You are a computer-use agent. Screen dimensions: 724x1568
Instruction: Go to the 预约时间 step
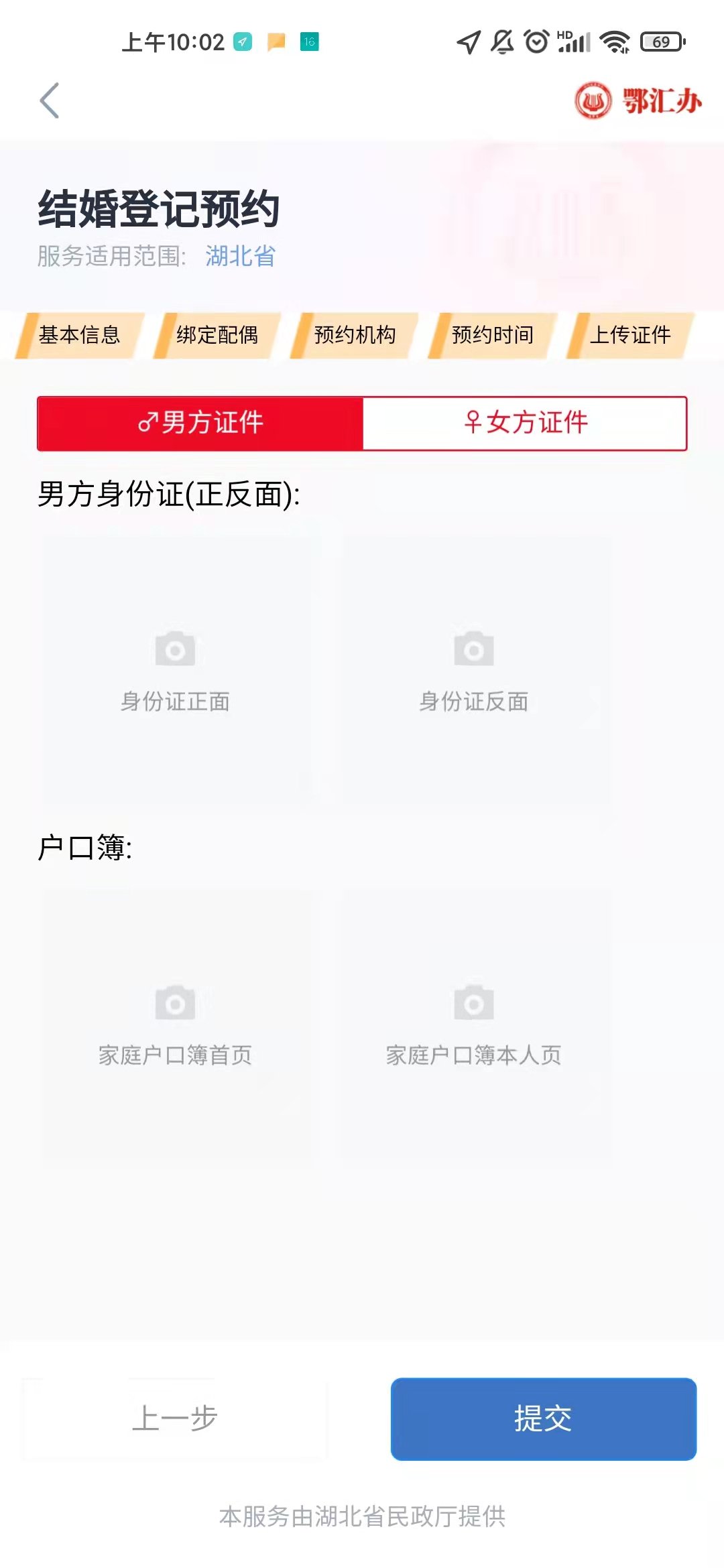pos(493,335)
